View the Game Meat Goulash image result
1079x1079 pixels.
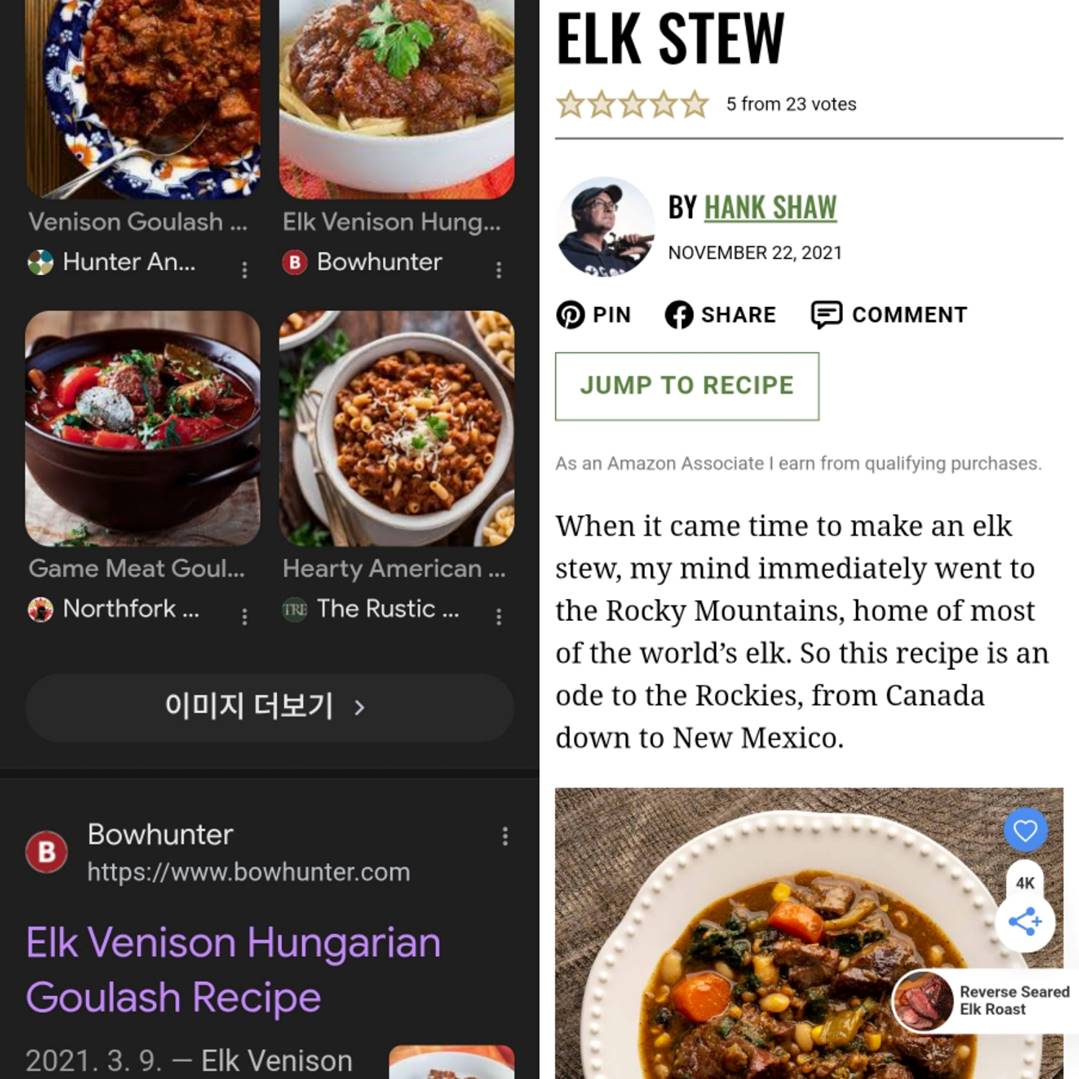(143, 428)
